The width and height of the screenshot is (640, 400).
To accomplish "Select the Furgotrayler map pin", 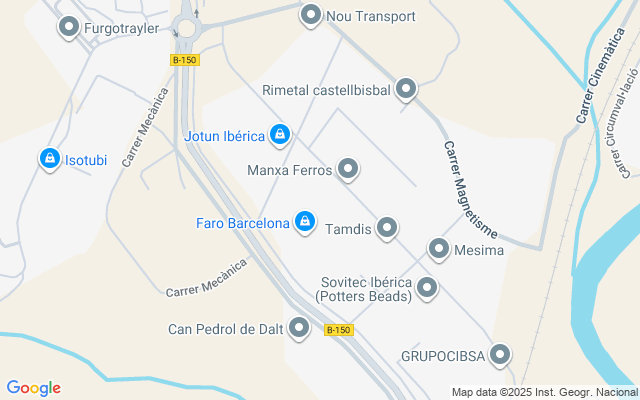I will point(69,28).
